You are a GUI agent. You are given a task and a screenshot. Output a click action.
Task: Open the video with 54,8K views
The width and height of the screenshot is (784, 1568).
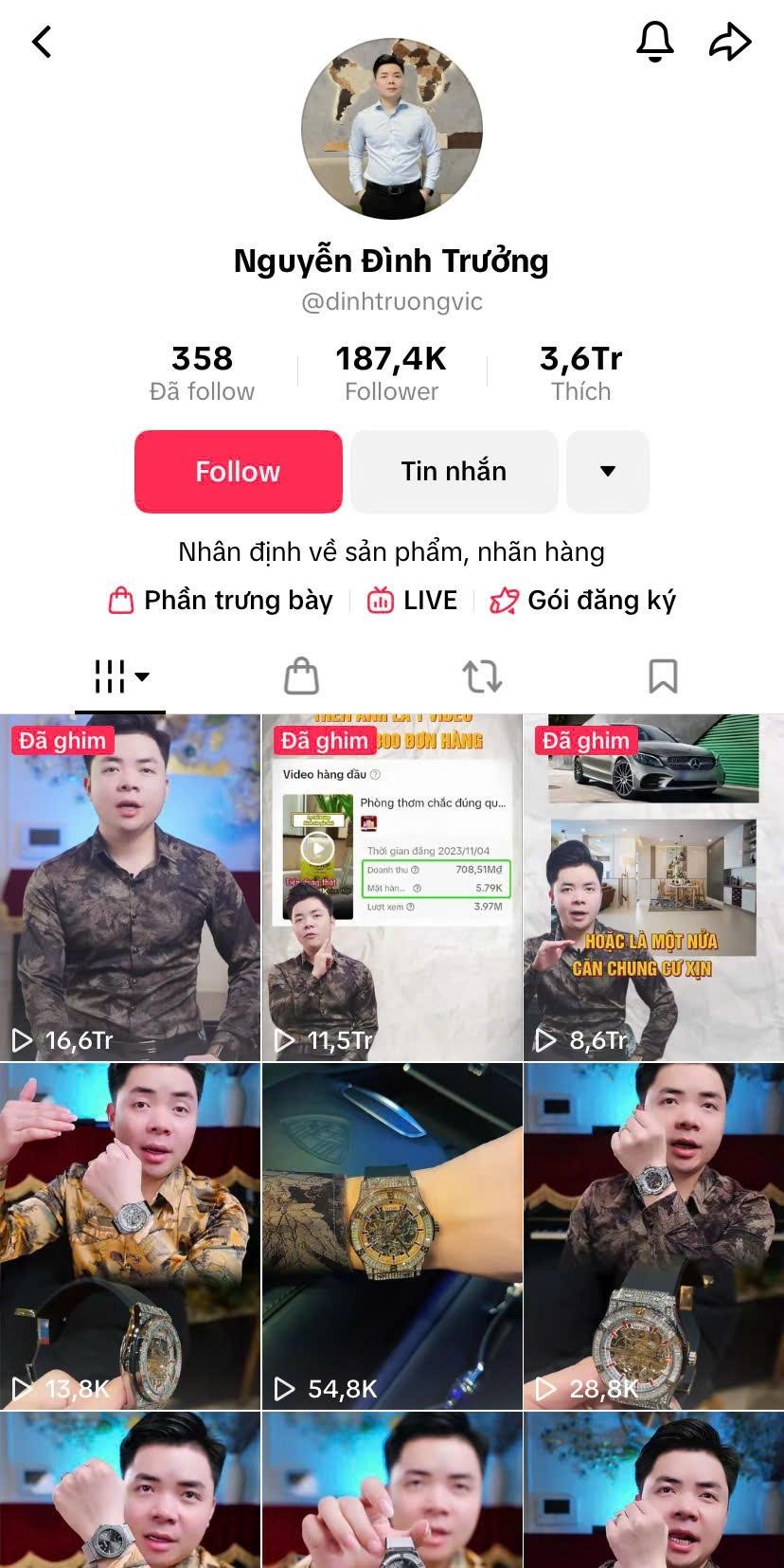392,1236
